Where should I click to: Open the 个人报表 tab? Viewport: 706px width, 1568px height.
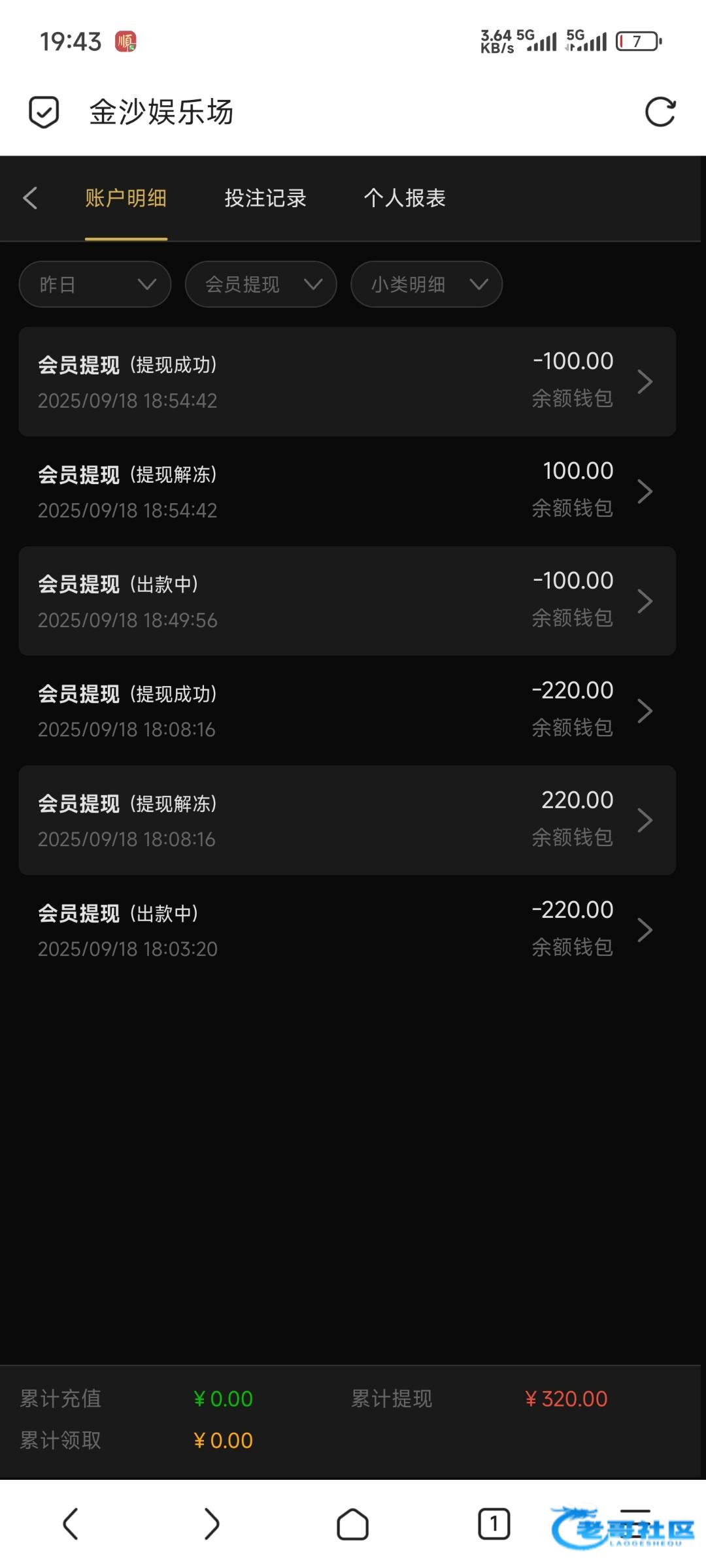[x=405, y=198]
